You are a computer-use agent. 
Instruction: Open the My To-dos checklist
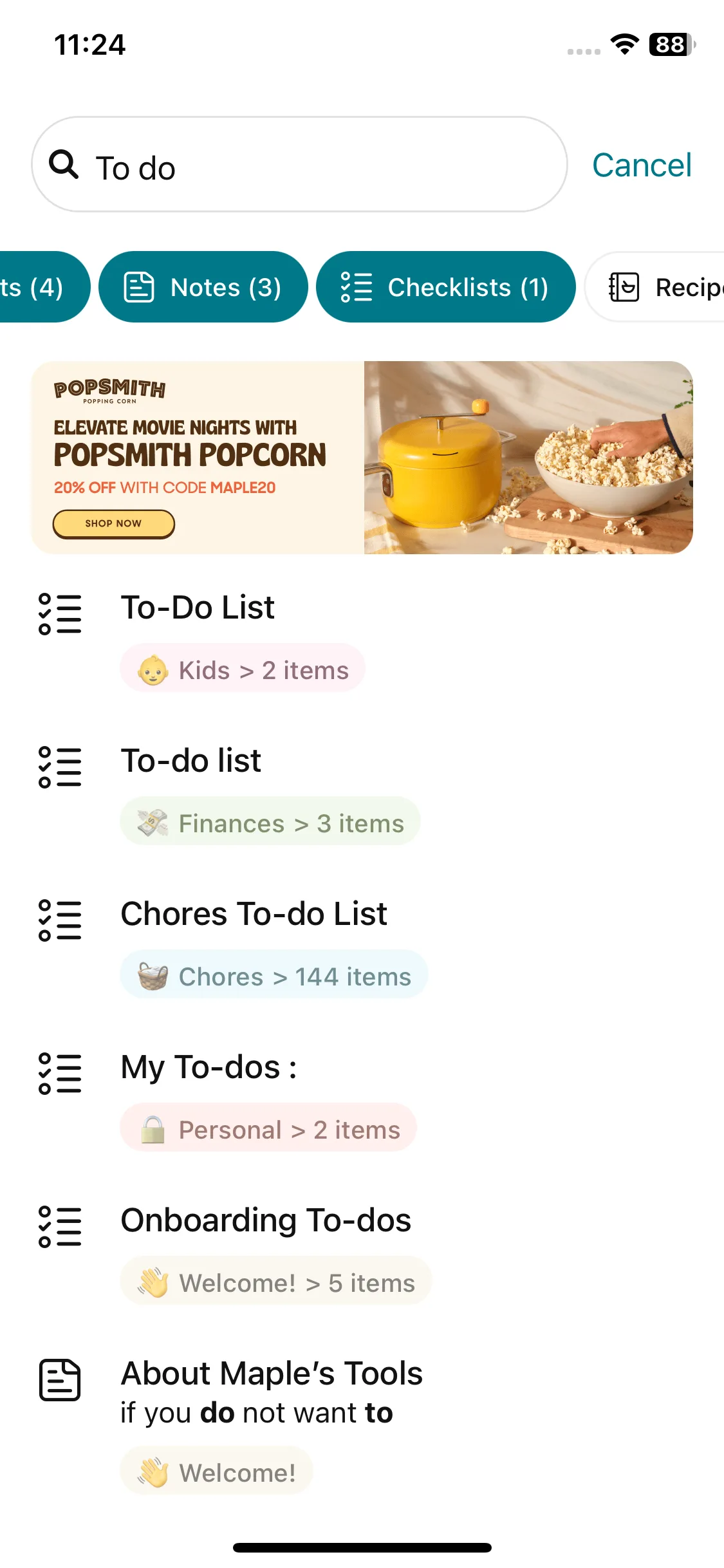tap(209, 1068)
